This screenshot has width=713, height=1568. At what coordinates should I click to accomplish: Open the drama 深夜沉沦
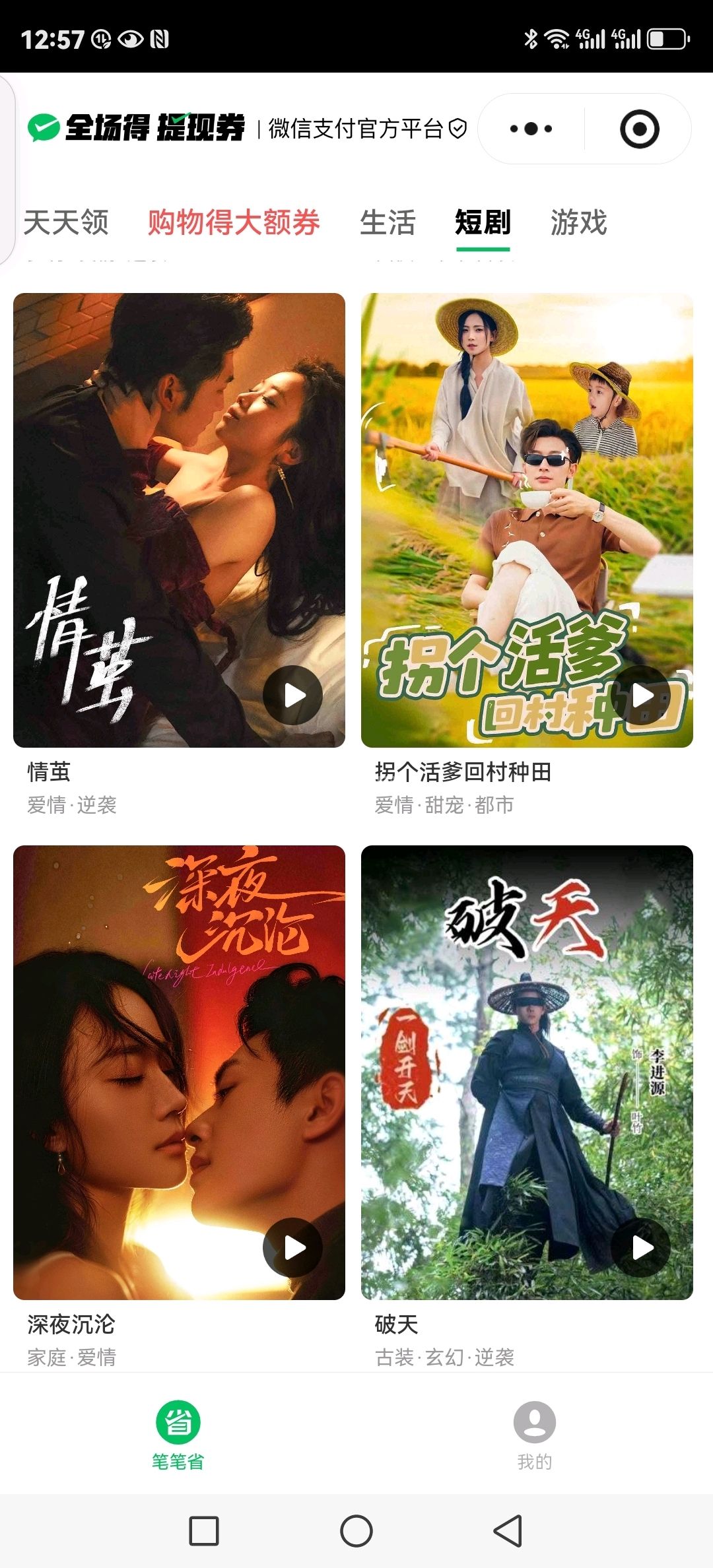179,1072
